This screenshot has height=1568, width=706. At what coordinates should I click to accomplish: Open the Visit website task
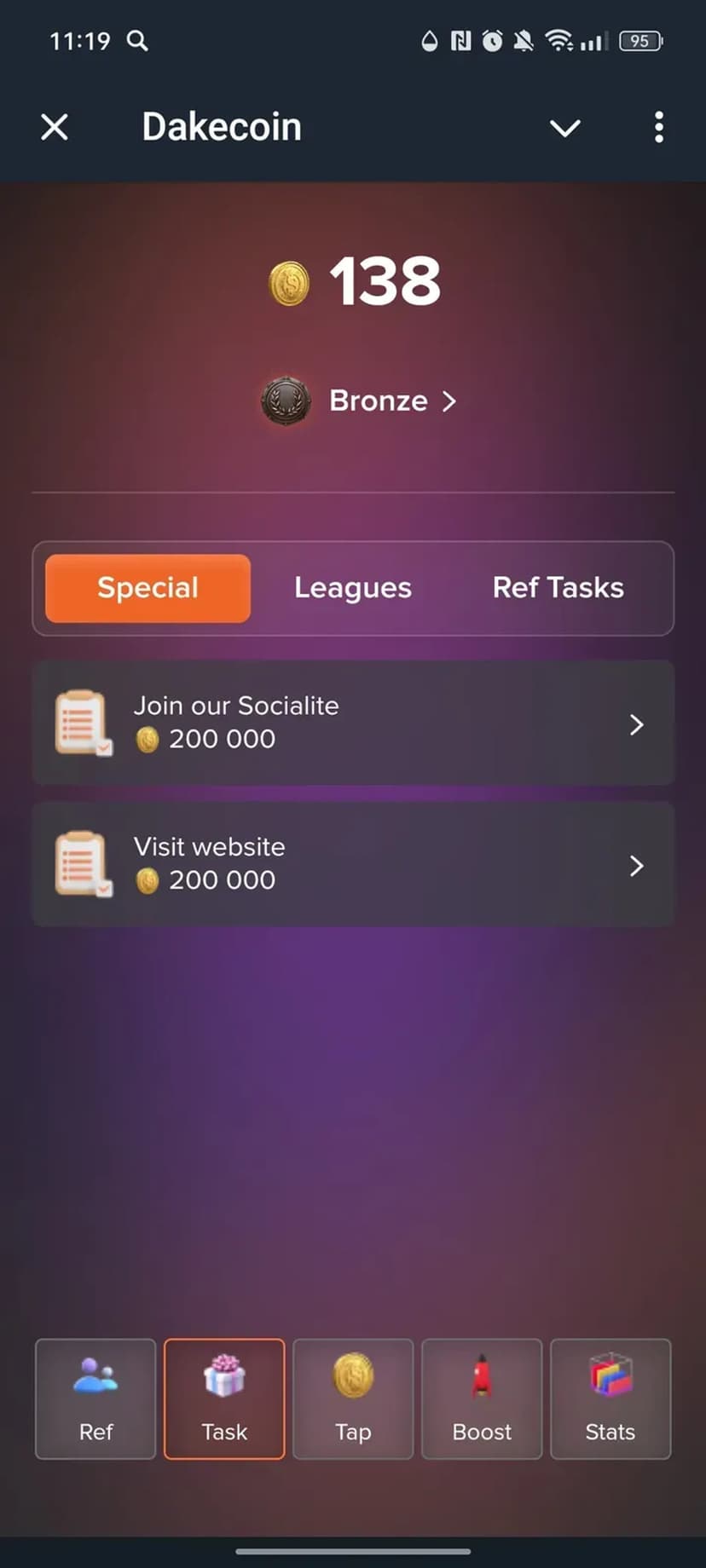(x=353, y=864)
